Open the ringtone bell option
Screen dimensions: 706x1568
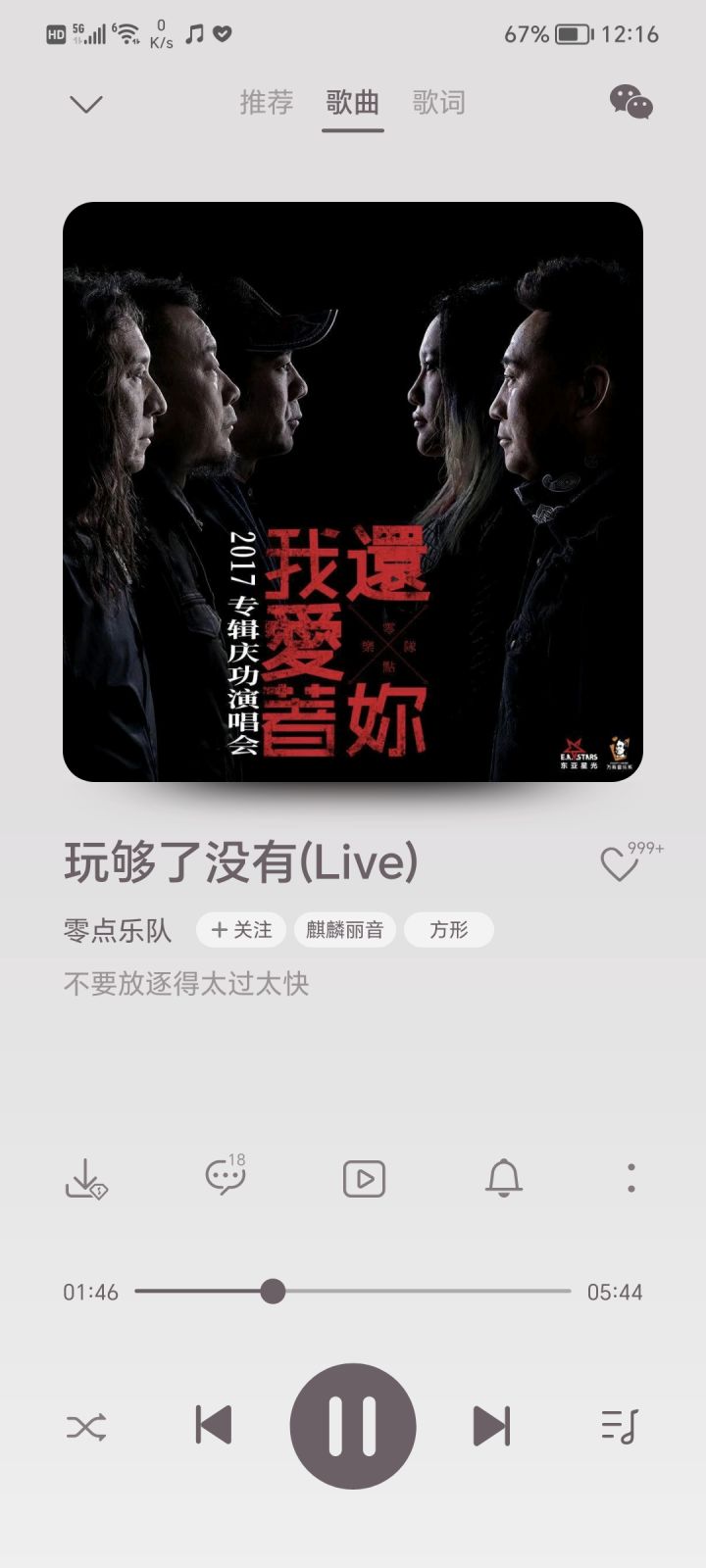[504, 1178]
